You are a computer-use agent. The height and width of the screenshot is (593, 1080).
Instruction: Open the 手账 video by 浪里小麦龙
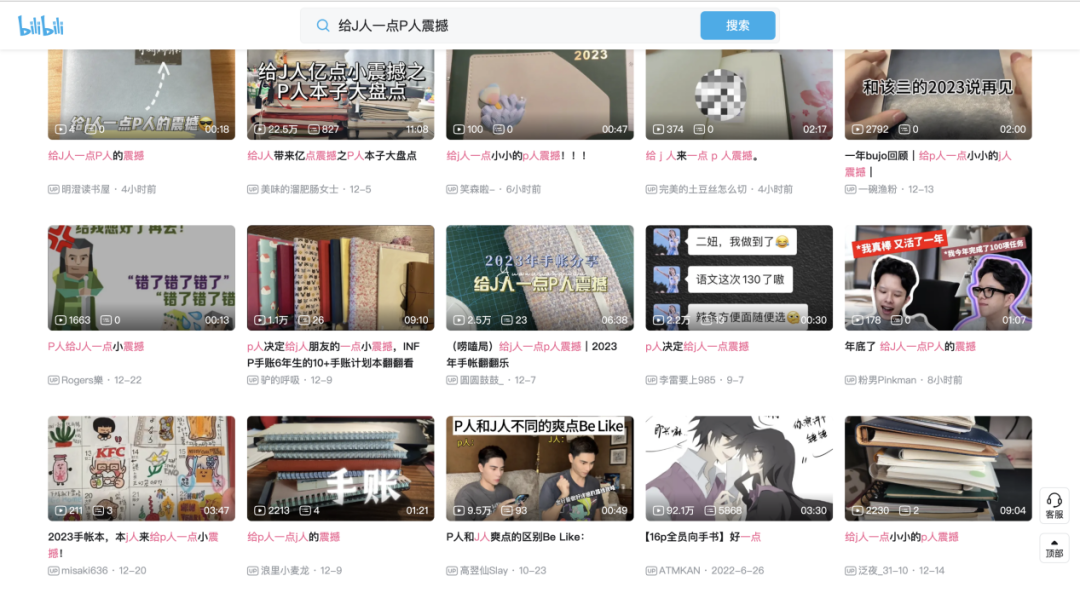click(x=340, y=468)
